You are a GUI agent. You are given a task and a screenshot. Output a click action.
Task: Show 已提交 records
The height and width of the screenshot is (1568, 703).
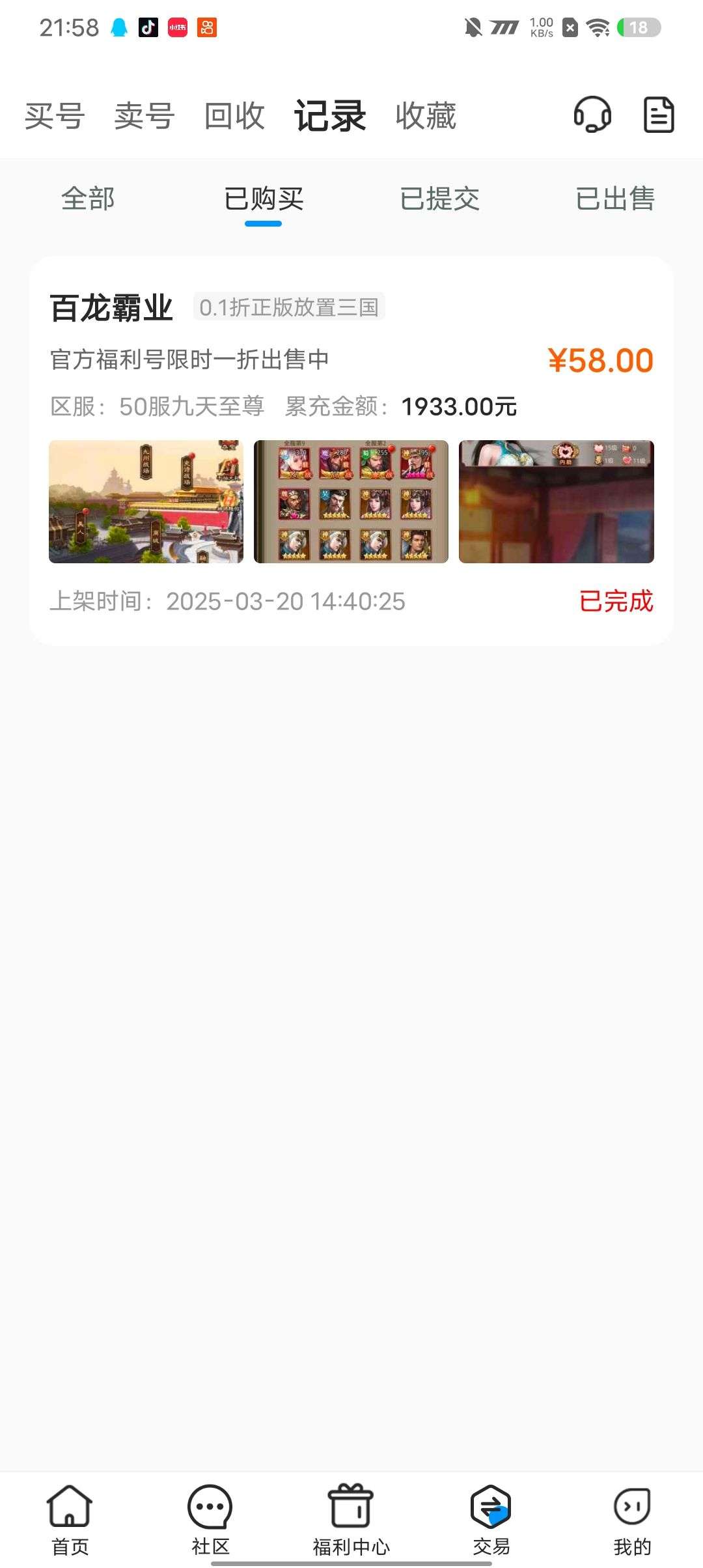pos(439,199)
